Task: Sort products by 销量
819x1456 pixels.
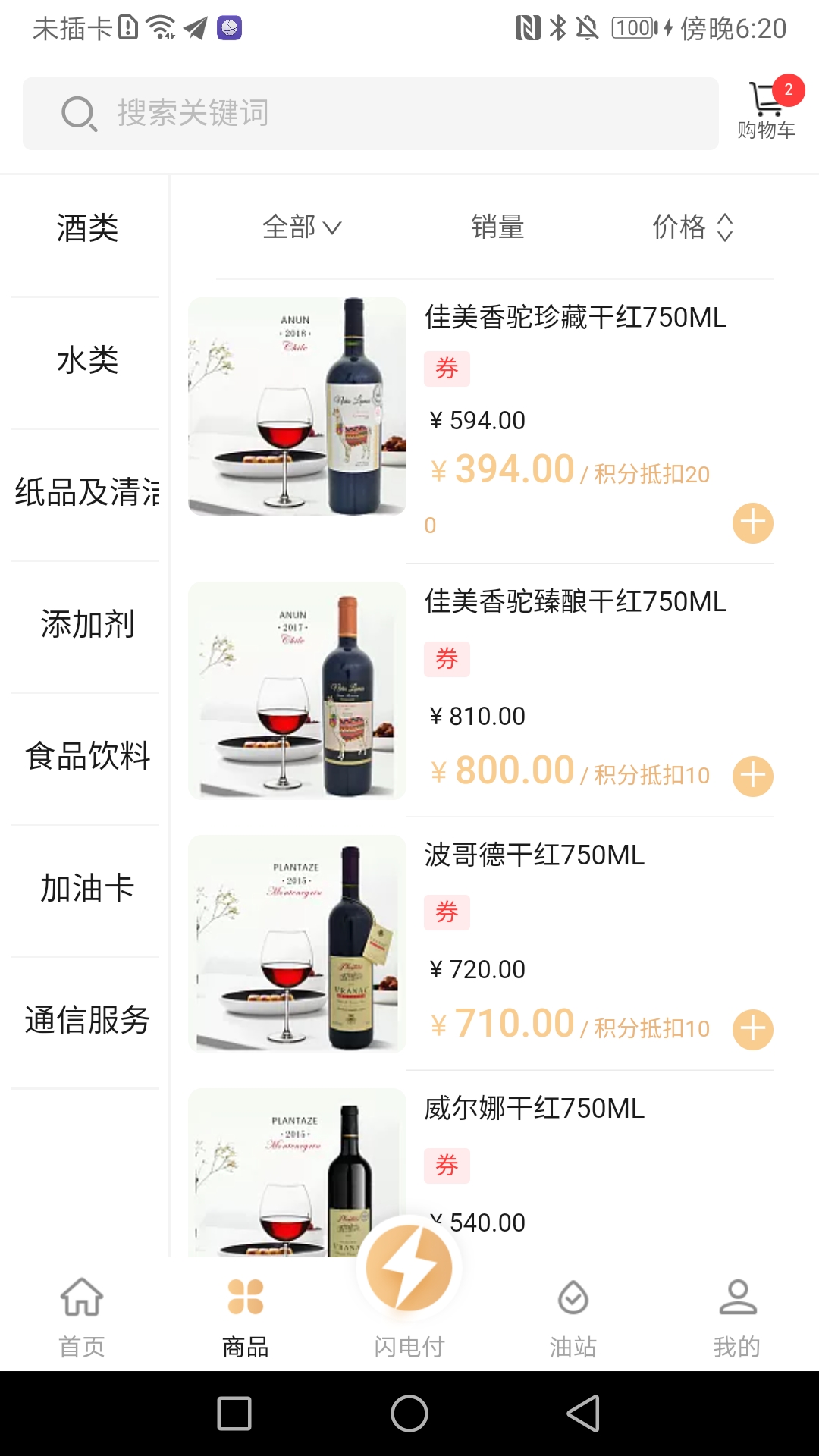Action: click(x=497, y=227)
